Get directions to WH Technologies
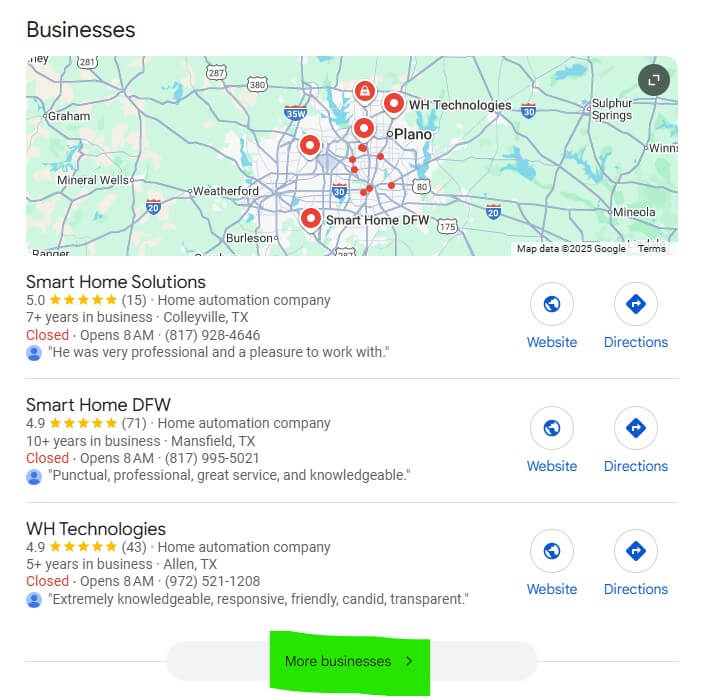Viewport: 723px width, 697px height. click(635, 552)
